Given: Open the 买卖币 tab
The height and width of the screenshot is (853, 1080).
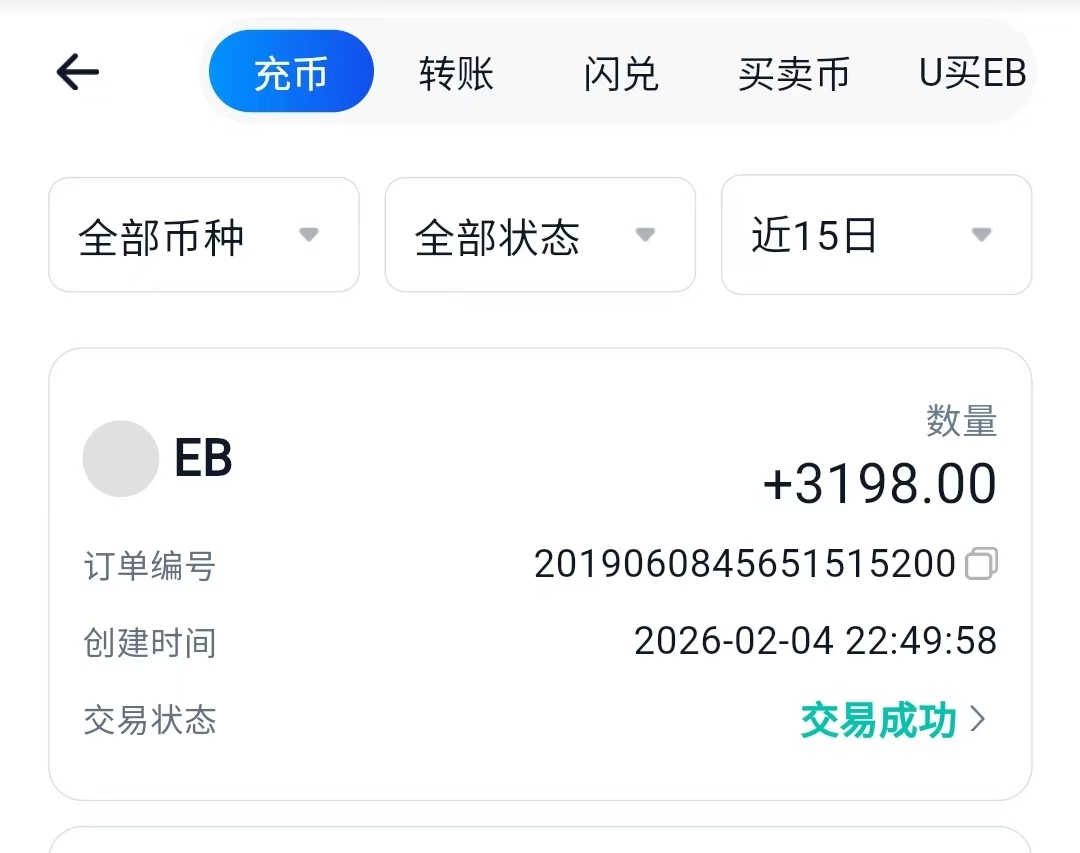Looking at the screenshot, I should [x=793, y=73].
